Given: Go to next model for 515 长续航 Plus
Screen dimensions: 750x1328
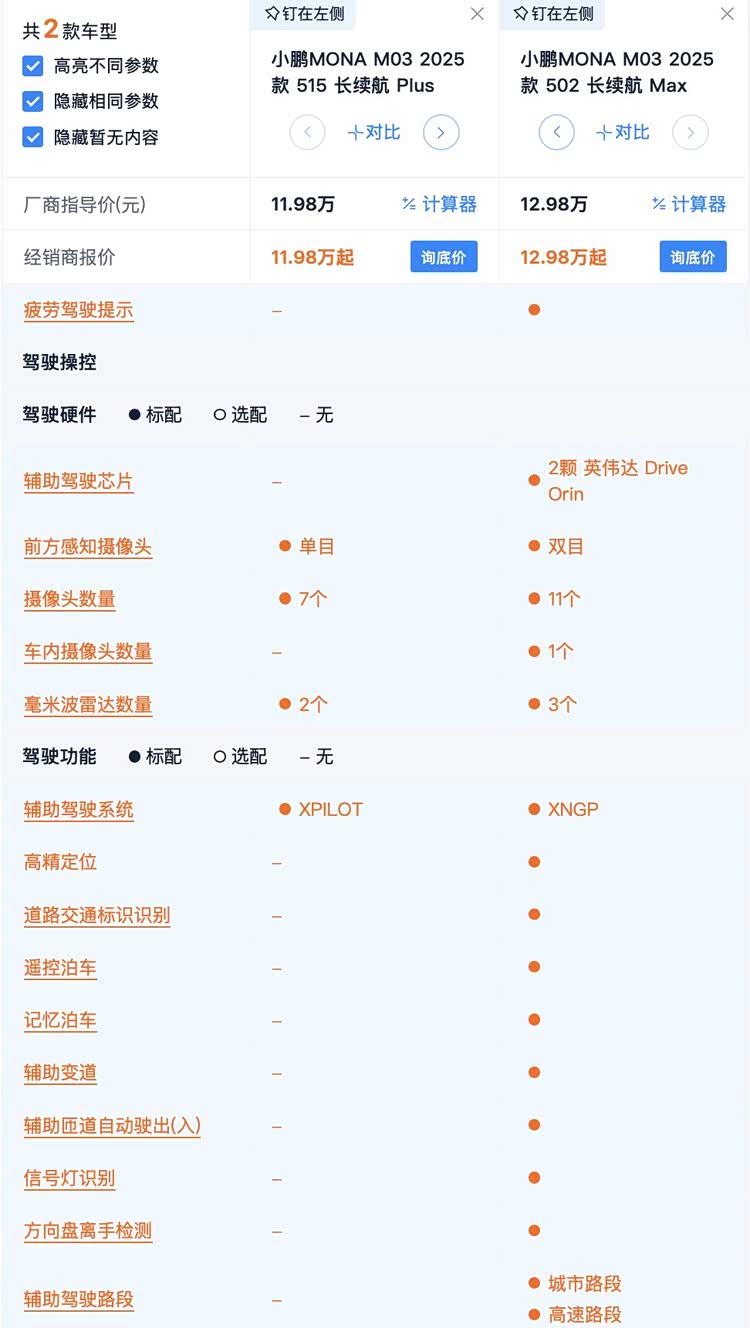Looking at the screenshot, I should (x=441, y=132).
